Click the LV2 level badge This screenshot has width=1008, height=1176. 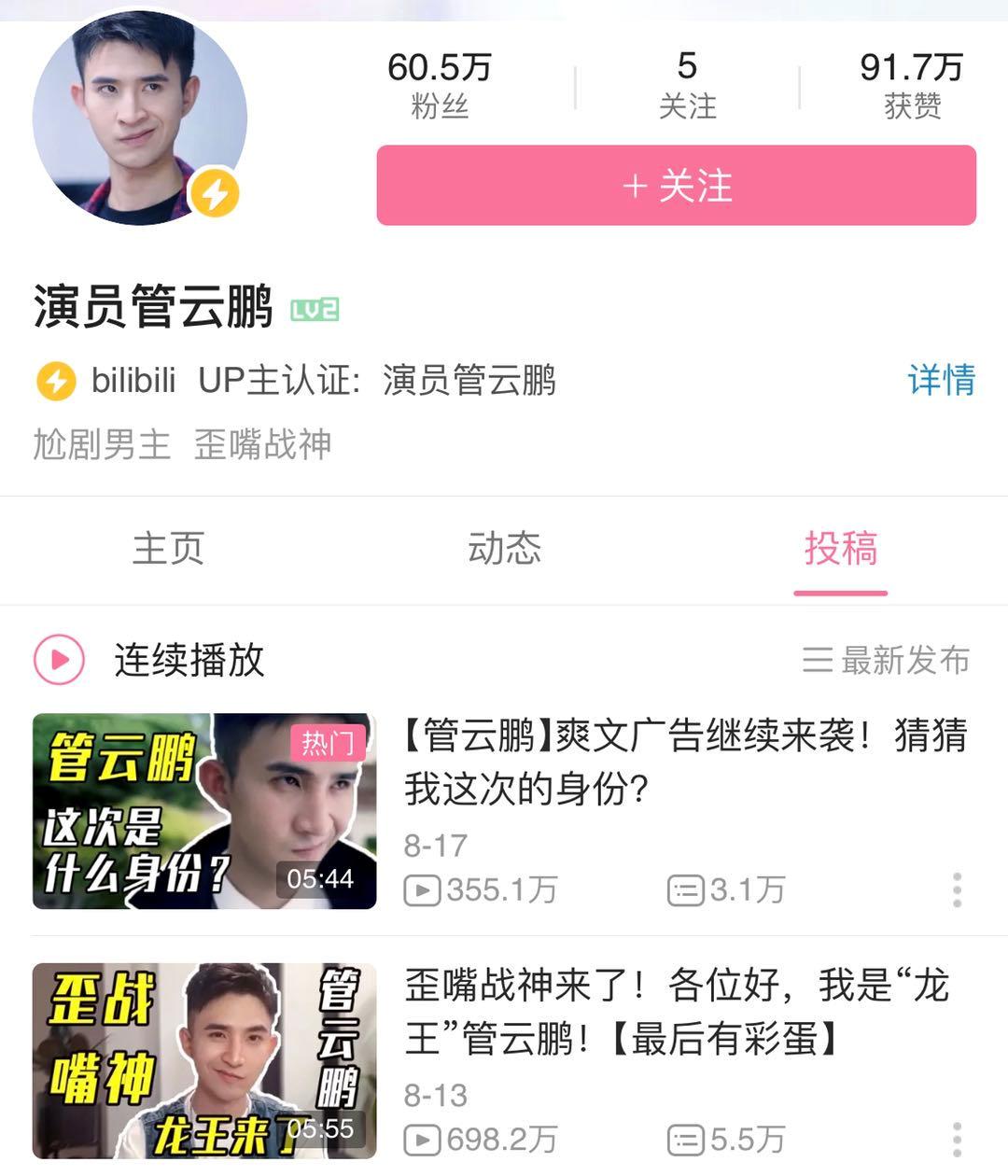pos(314,308)
